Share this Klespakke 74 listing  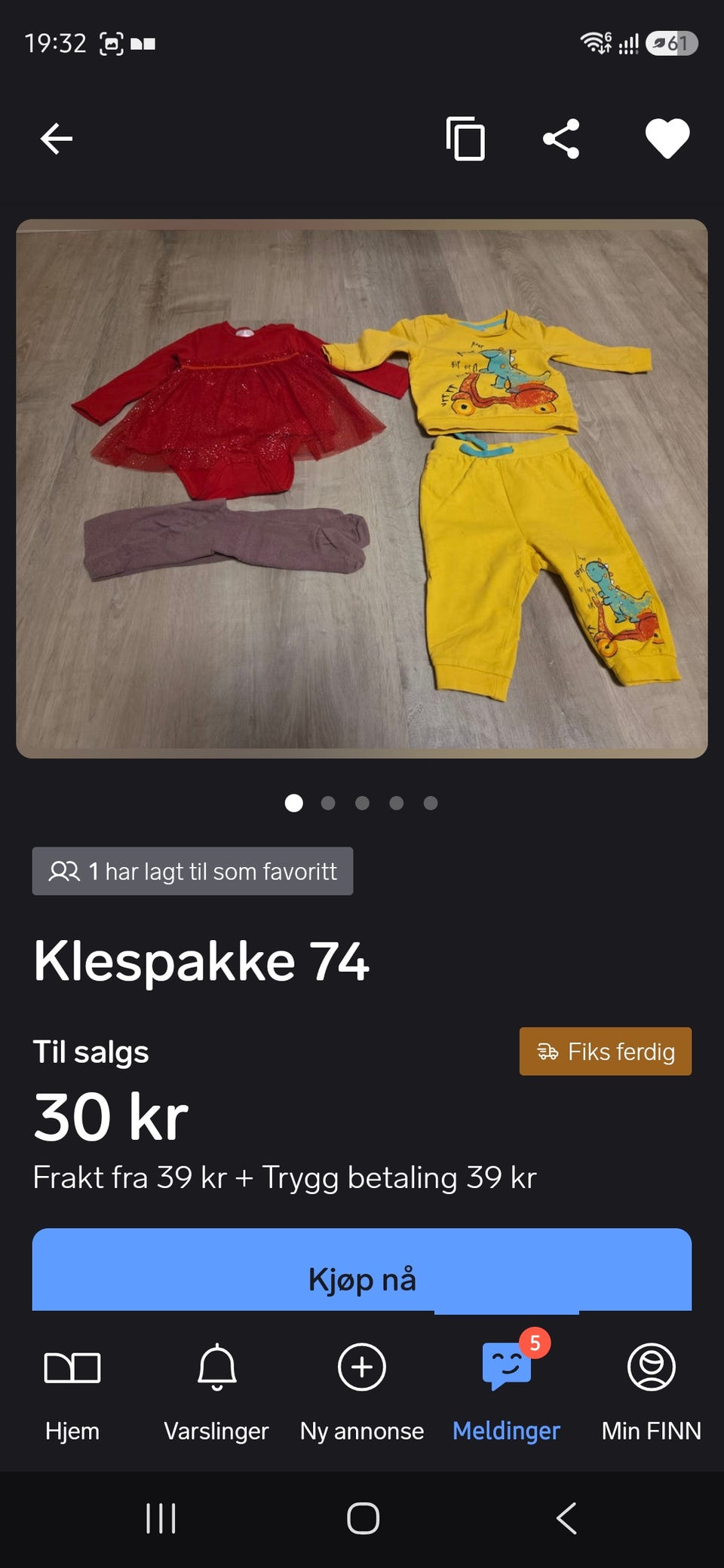point(561,139)
